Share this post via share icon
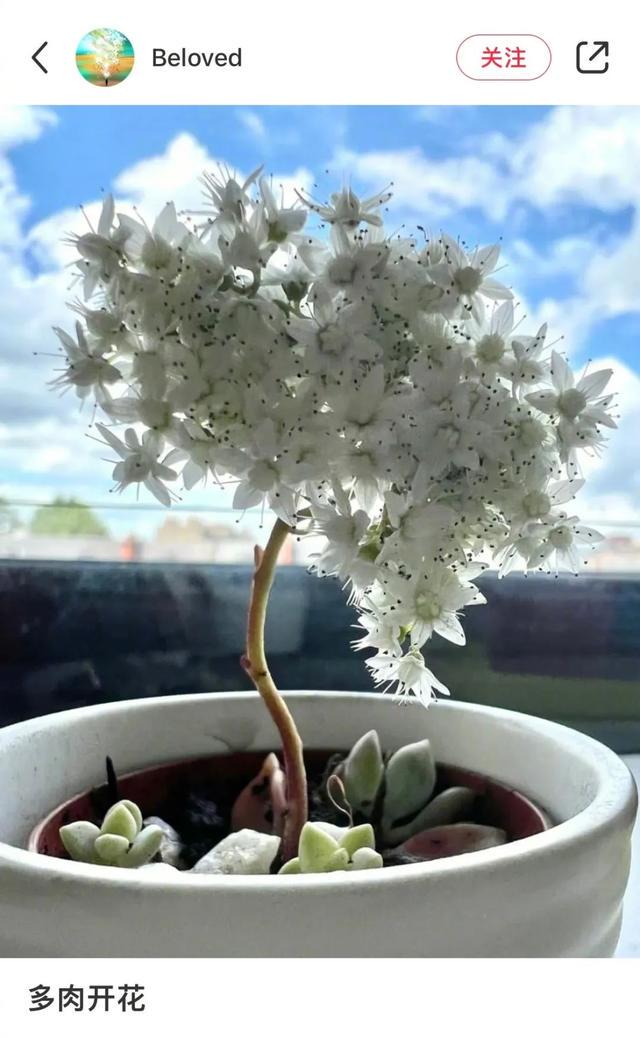640x1038 pixels. point(592,58)
